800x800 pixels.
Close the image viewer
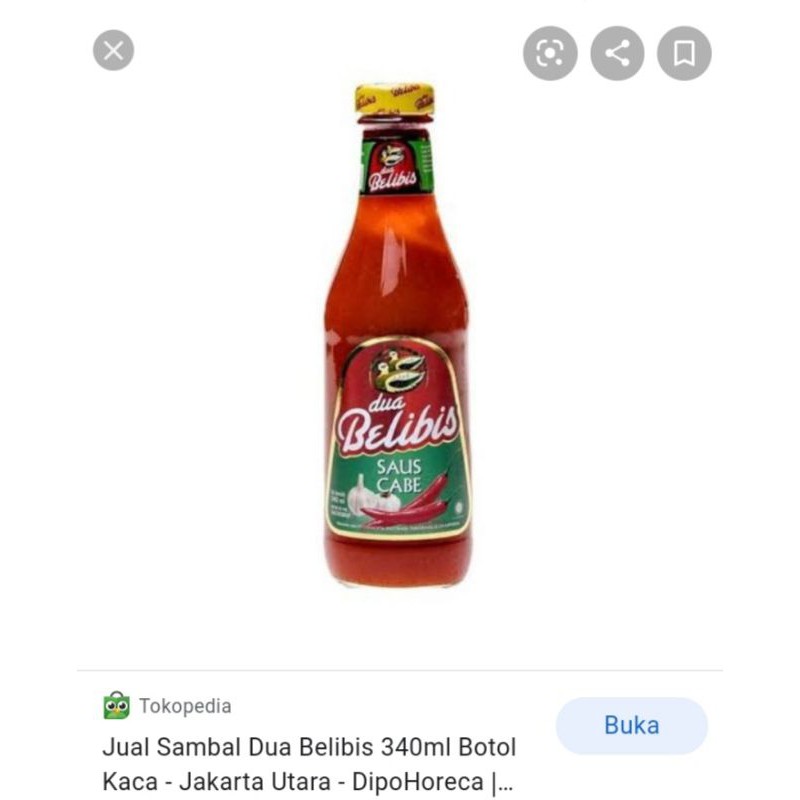coord(114,50)
